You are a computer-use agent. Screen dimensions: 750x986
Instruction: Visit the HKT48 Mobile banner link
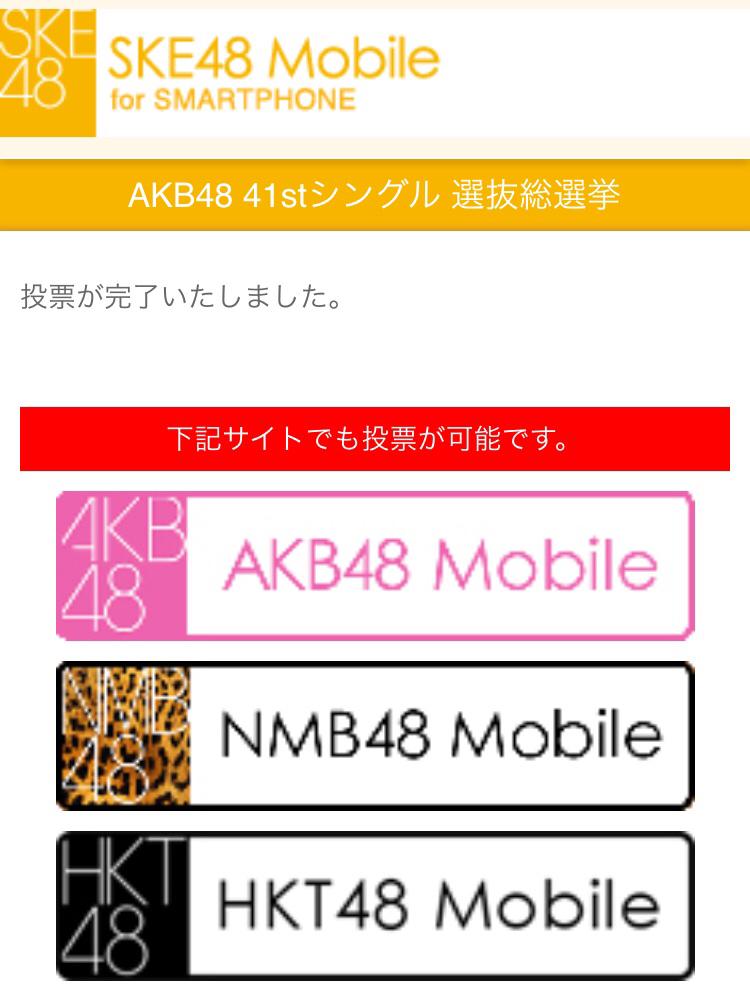point(375,906)
